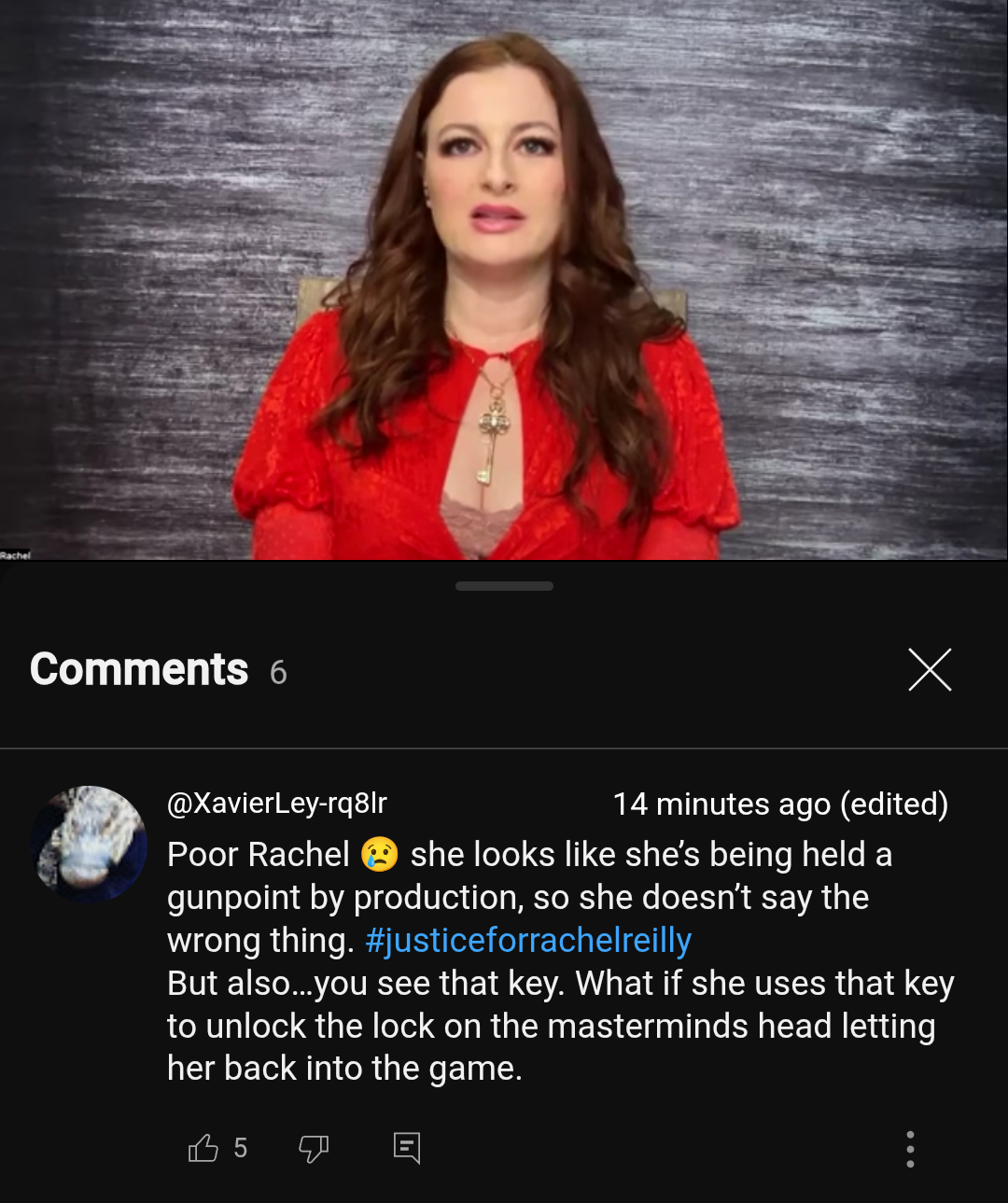Tap the video player to show controls
The image size is (1008, 1203).
(x=504, y=280)
